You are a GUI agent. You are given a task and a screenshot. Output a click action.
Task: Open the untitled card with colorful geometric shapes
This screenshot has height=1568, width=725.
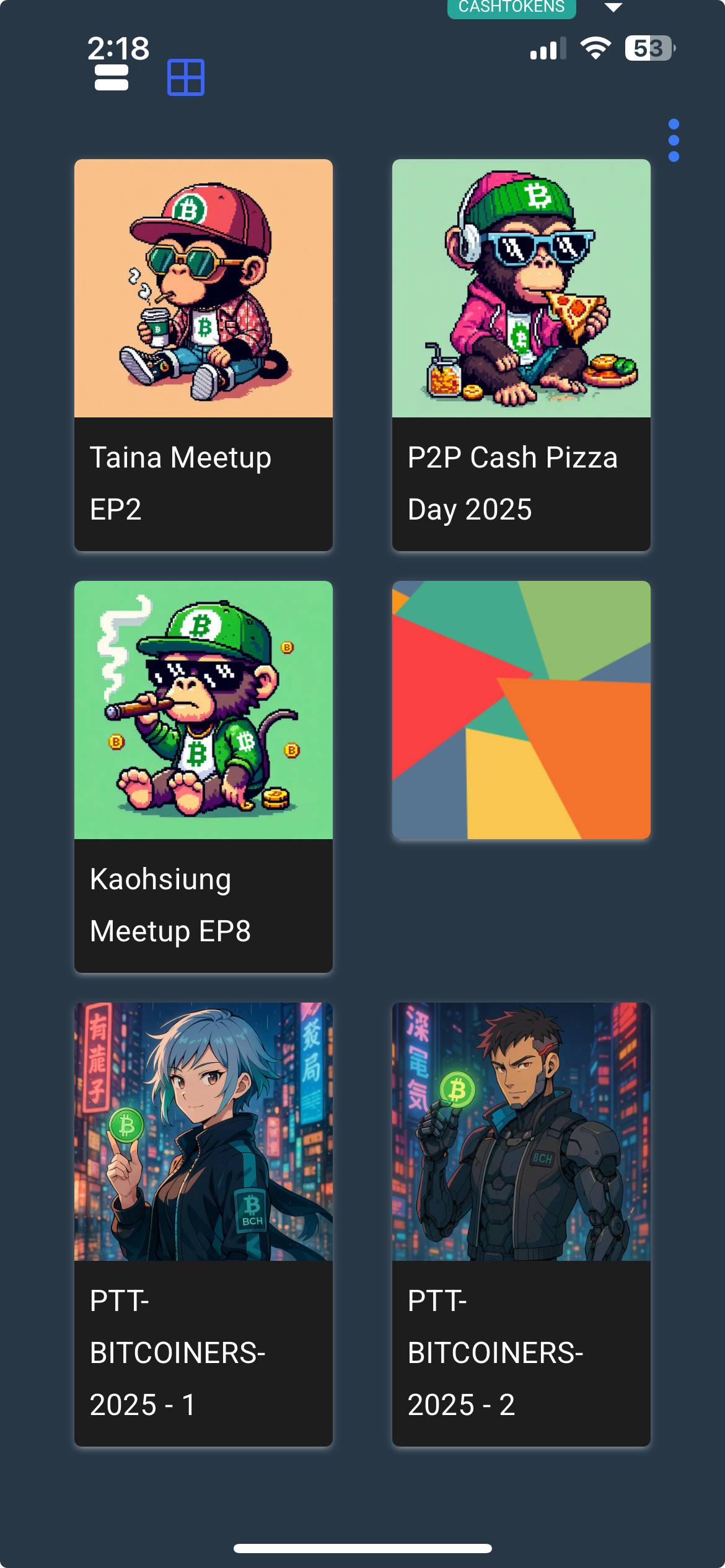point(521,710)
